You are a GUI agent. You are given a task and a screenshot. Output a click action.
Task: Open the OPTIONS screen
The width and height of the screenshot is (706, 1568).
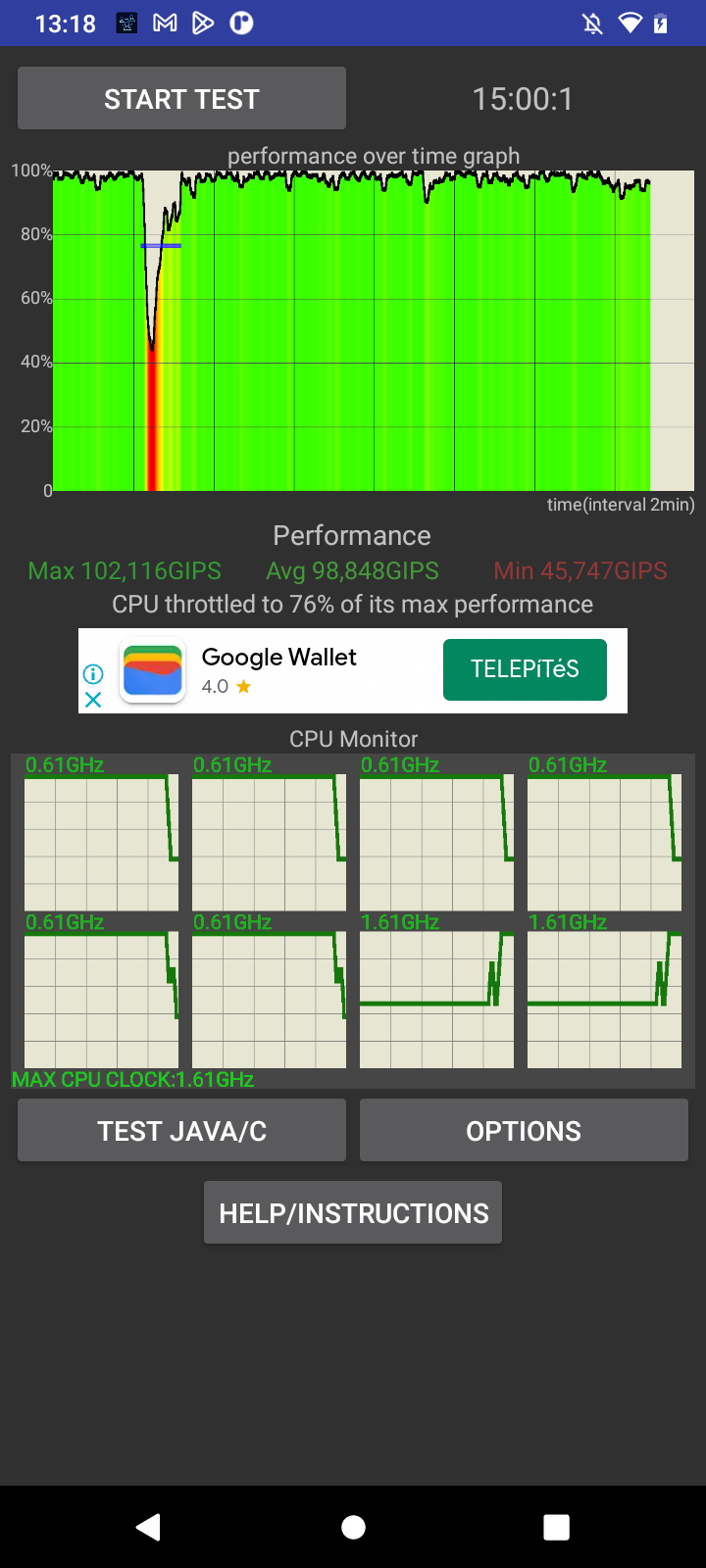tap(524, 1131)
